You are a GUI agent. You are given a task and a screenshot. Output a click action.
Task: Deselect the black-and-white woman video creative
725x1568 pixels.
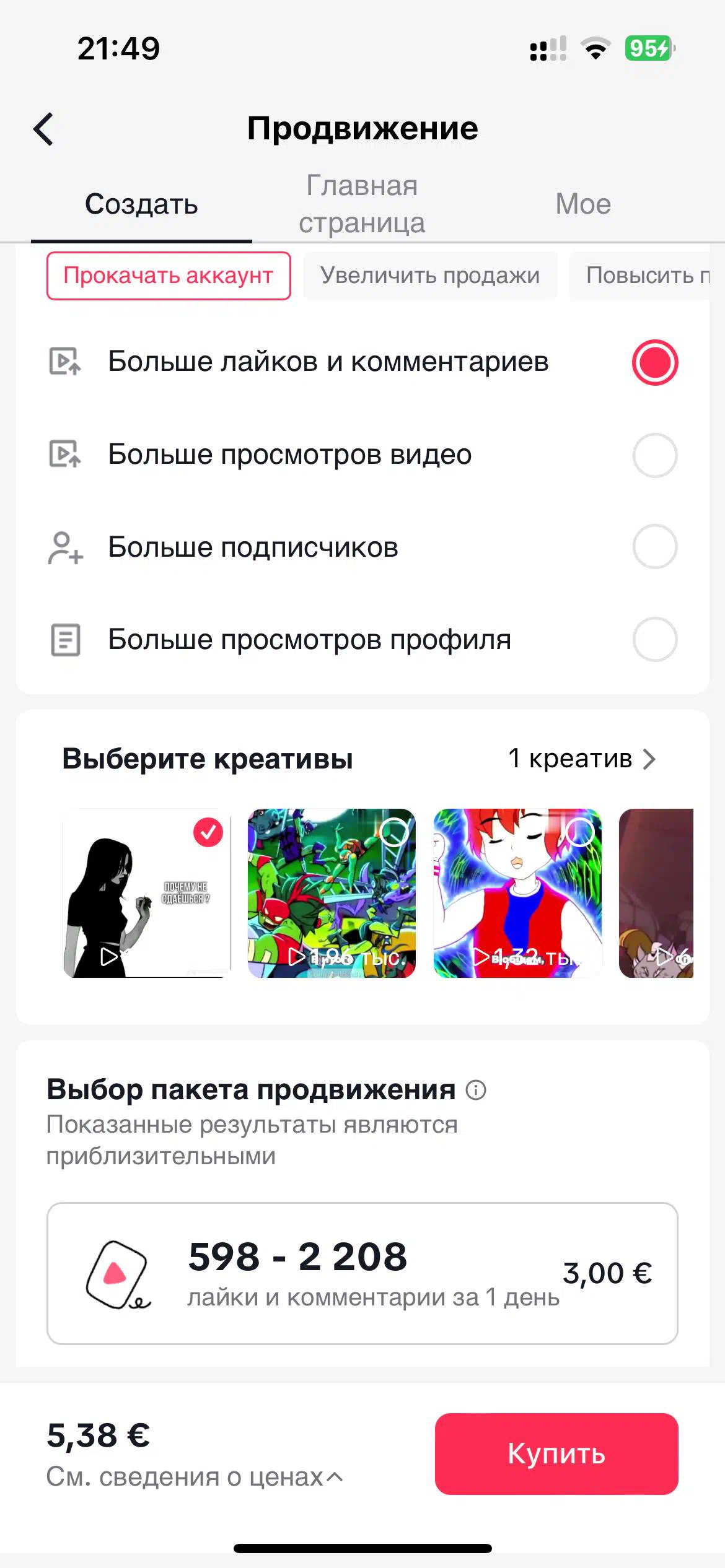(x=208, y=832)
